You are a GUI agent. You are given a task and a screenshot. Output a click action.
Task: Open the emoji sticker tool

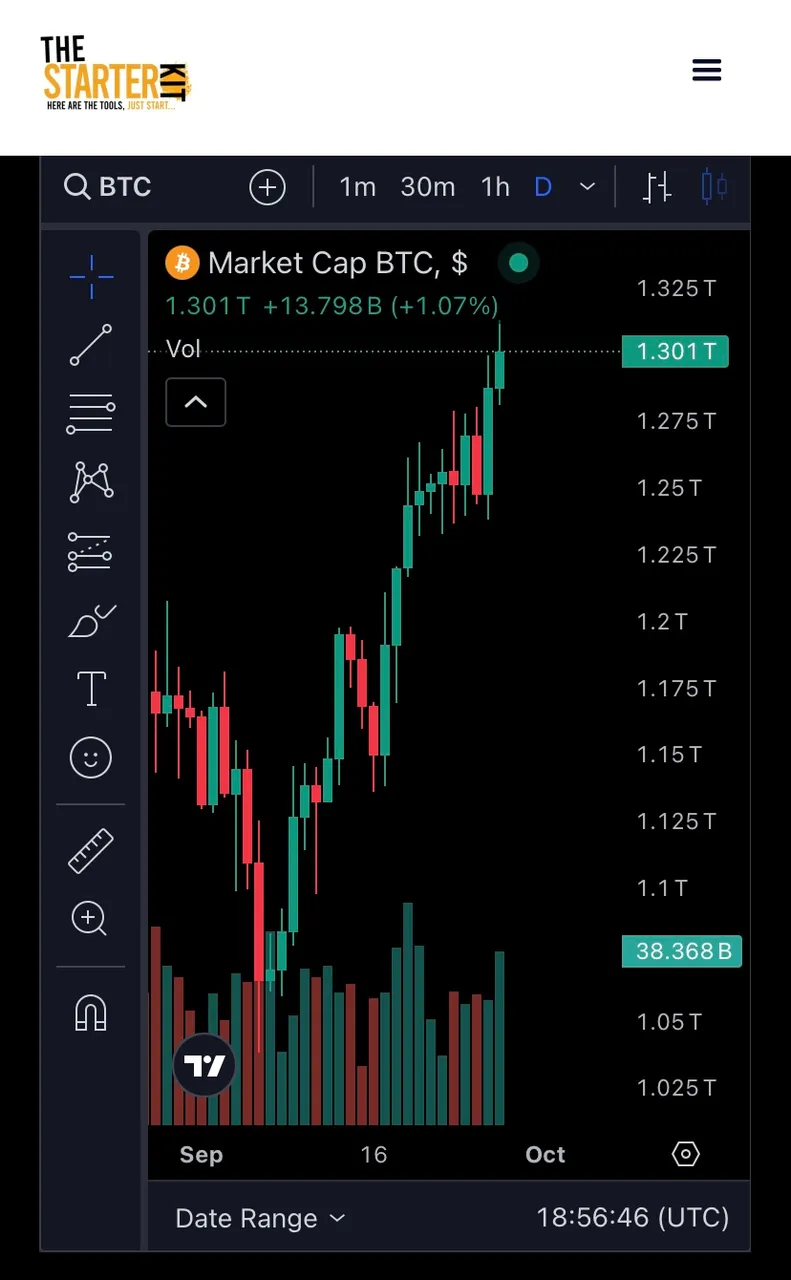[x=91, y=757]
